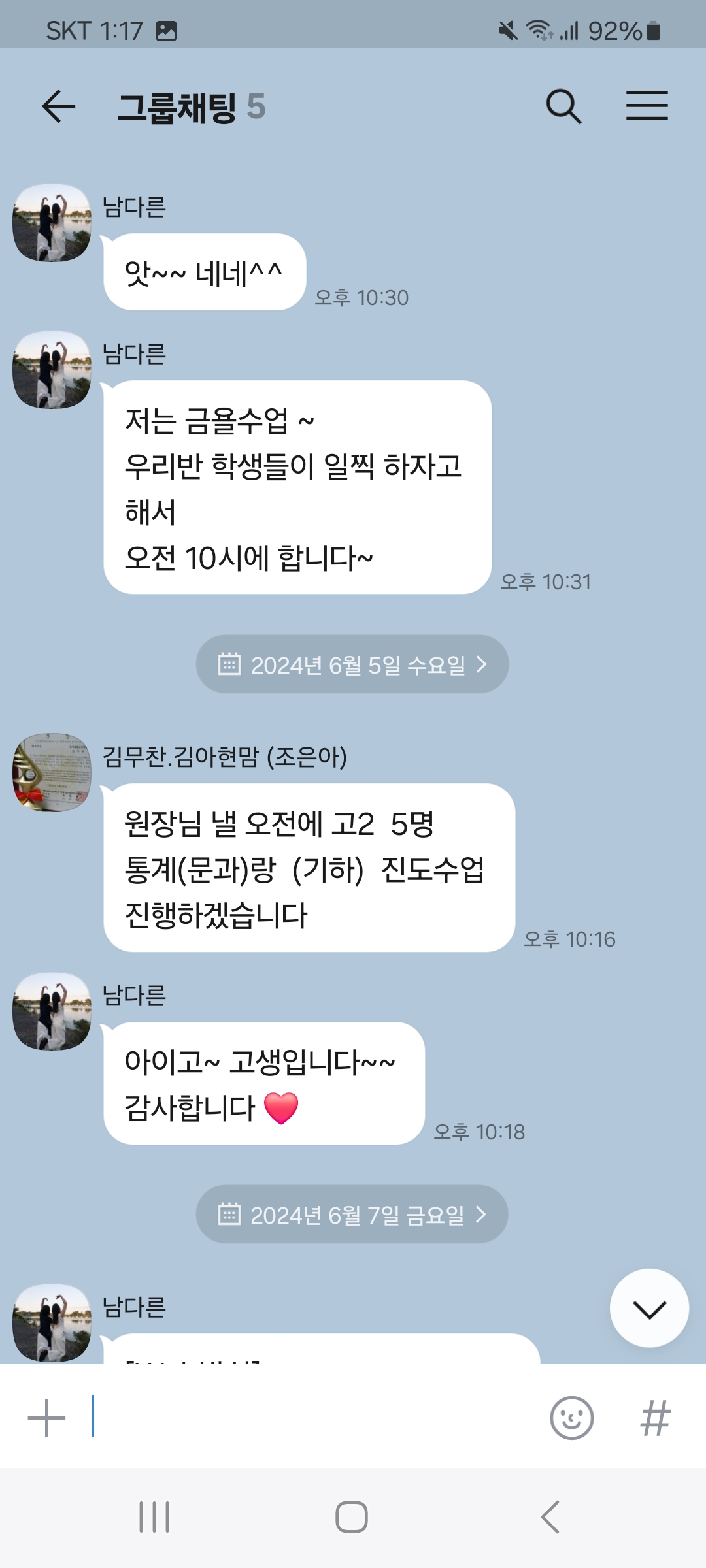The height and width of the screenshot is (1568, 706).
Task: Search within this chat room
Action: [563, 106]
